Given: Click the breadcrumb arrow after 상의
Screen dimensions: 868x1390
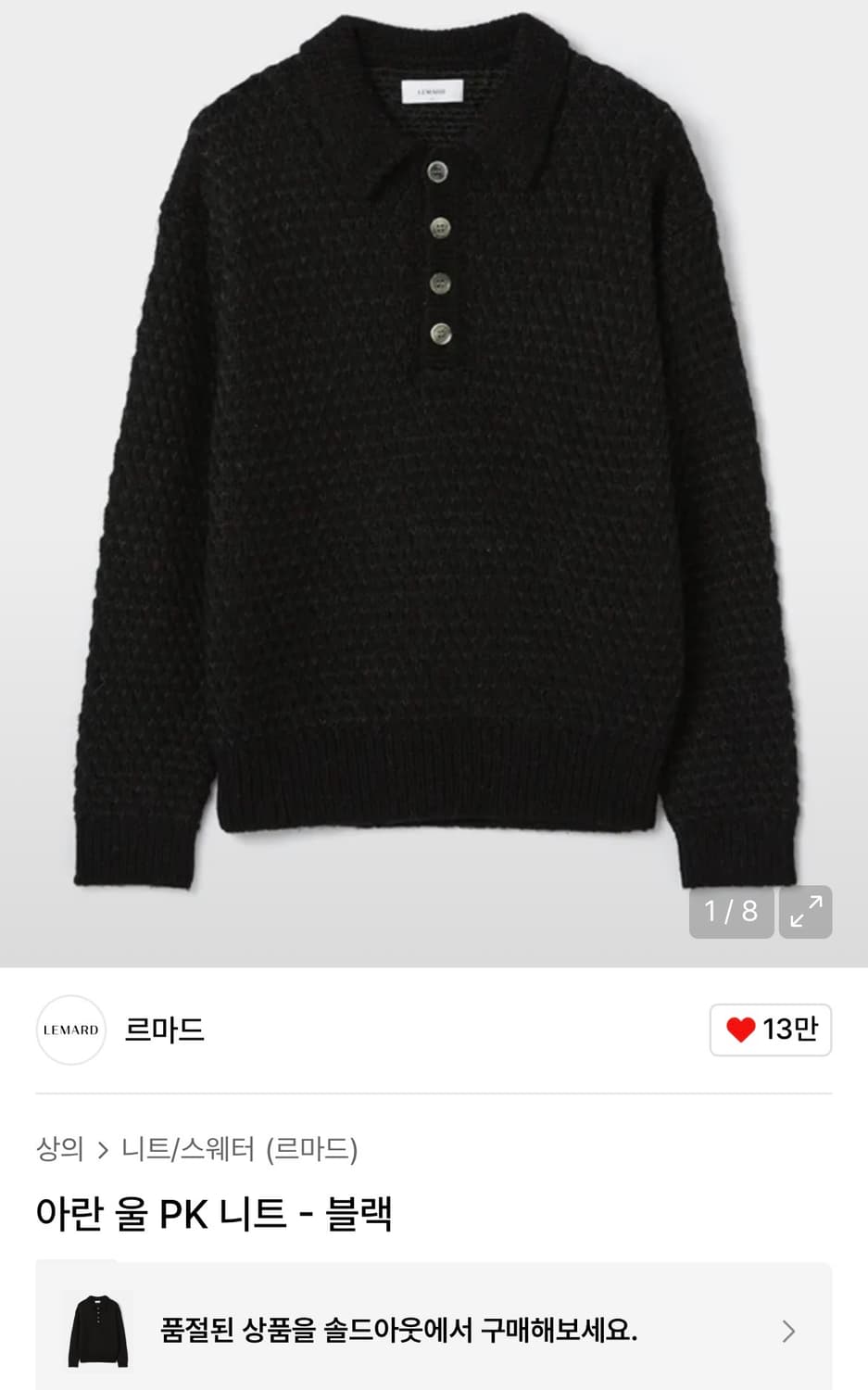Looking at the screenshot, I should point(102,1146).
